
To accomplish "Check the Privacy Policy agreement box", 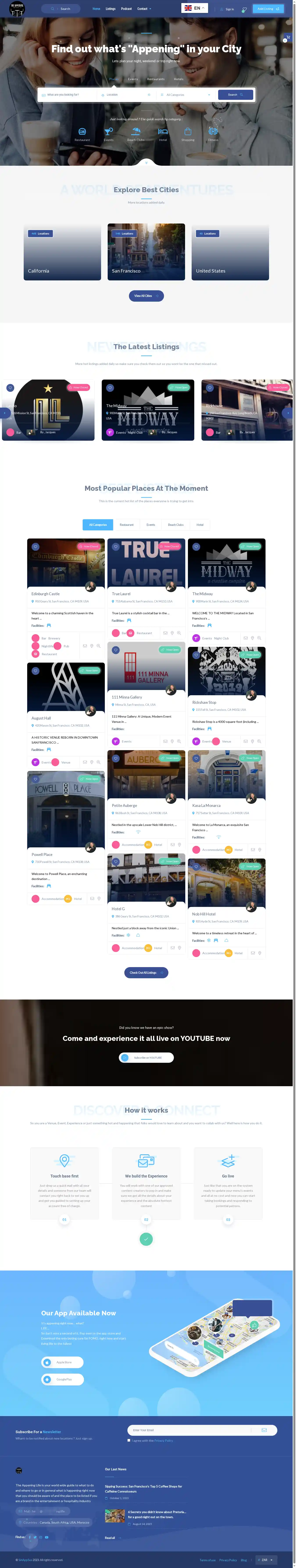I will click(x=129, y=1440).
